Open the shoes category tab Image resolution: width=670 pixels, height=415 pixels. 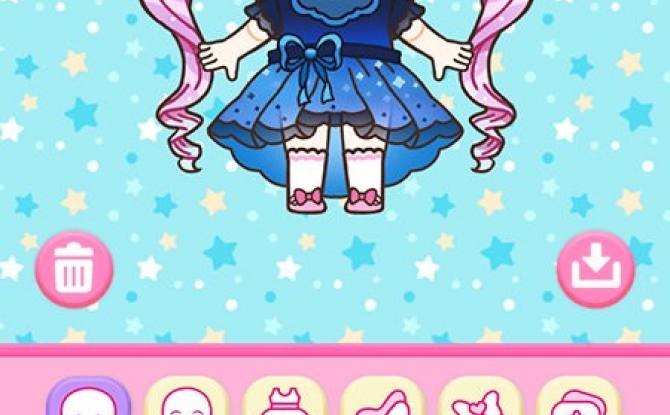pos(382,400)
